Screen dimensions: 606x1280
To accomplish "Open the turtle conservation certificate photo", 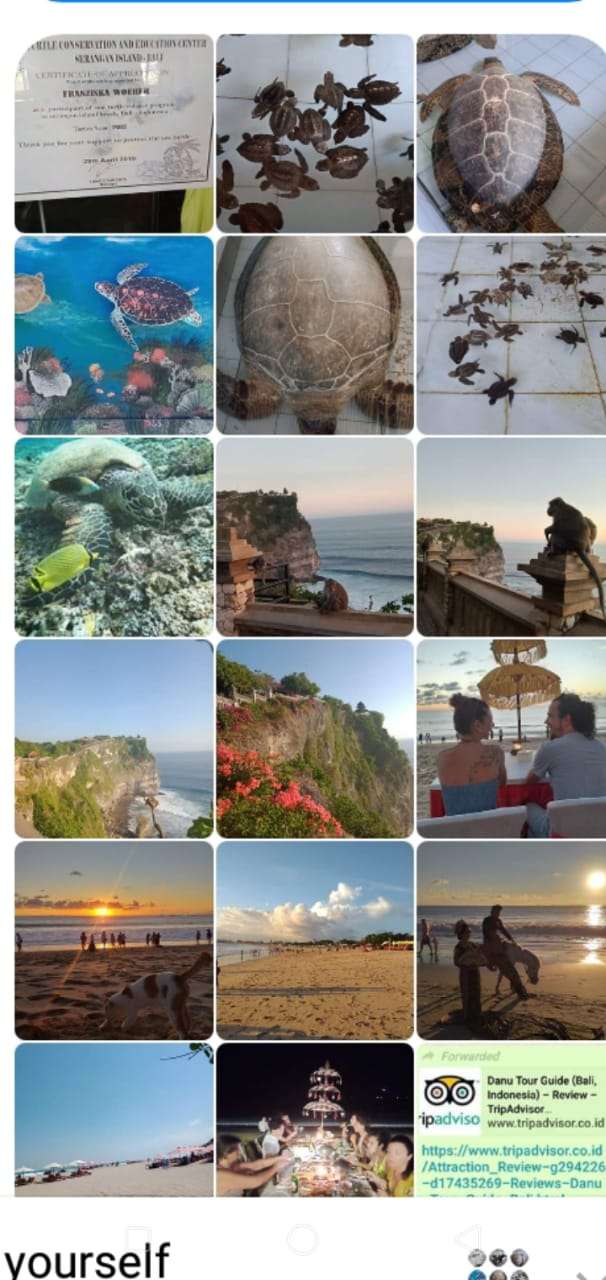I will pyautogui.click(x=114, y=133).
